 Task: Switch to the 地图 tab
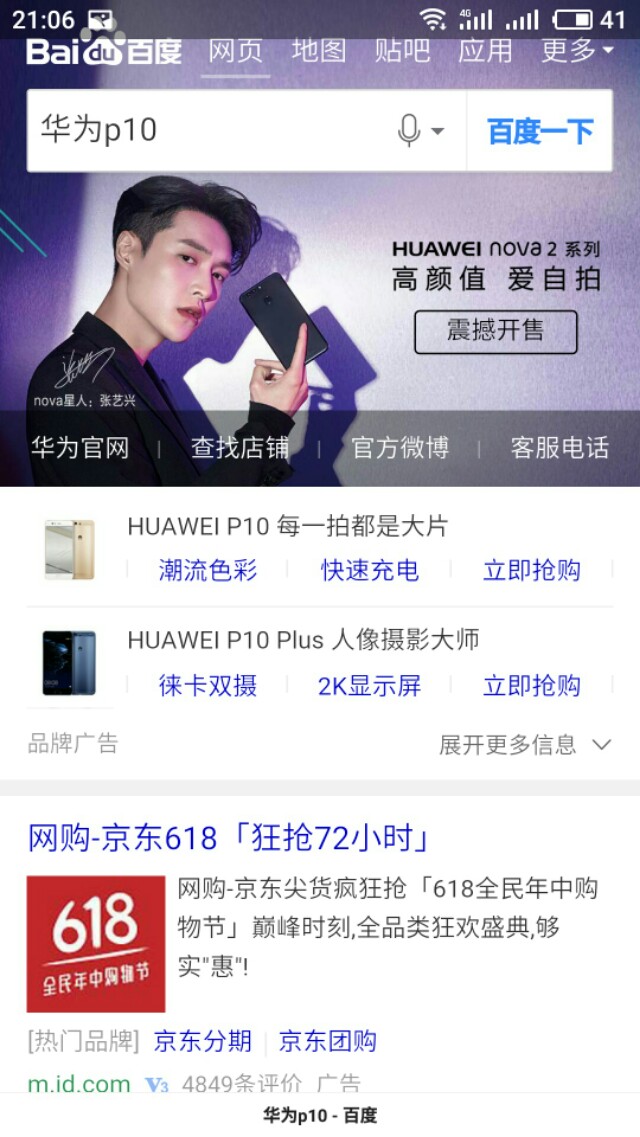(x=318, y=51)
